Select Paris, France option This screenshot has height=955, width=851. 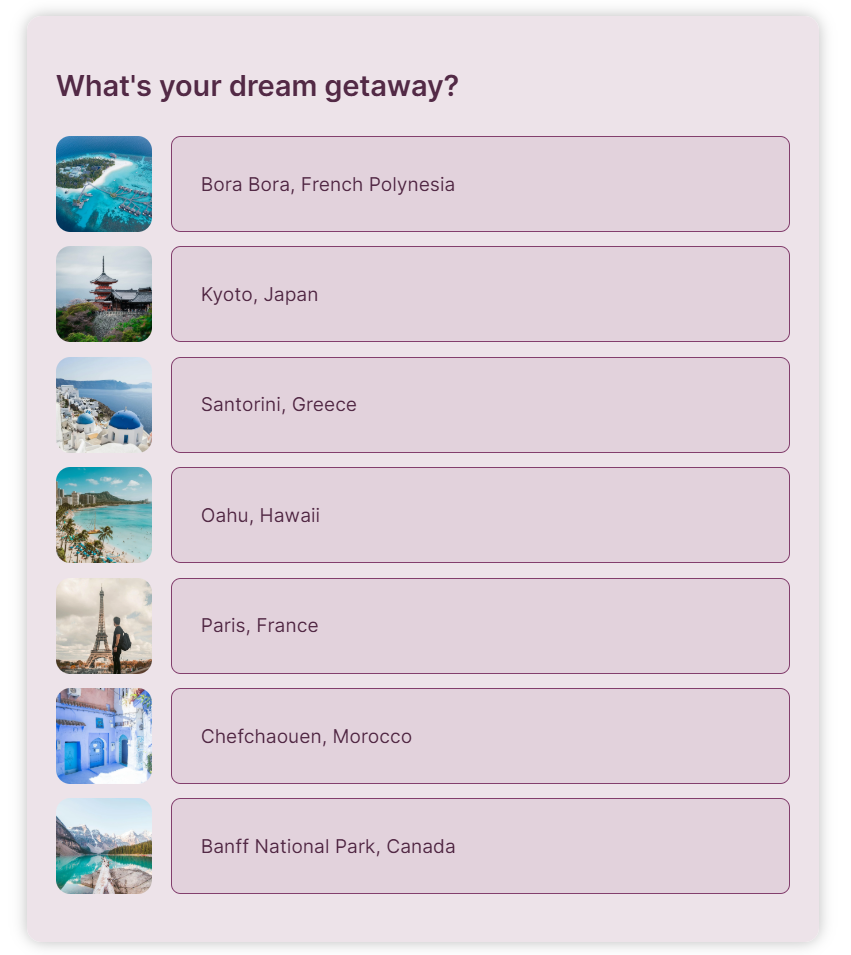click(x=480, y=626)
